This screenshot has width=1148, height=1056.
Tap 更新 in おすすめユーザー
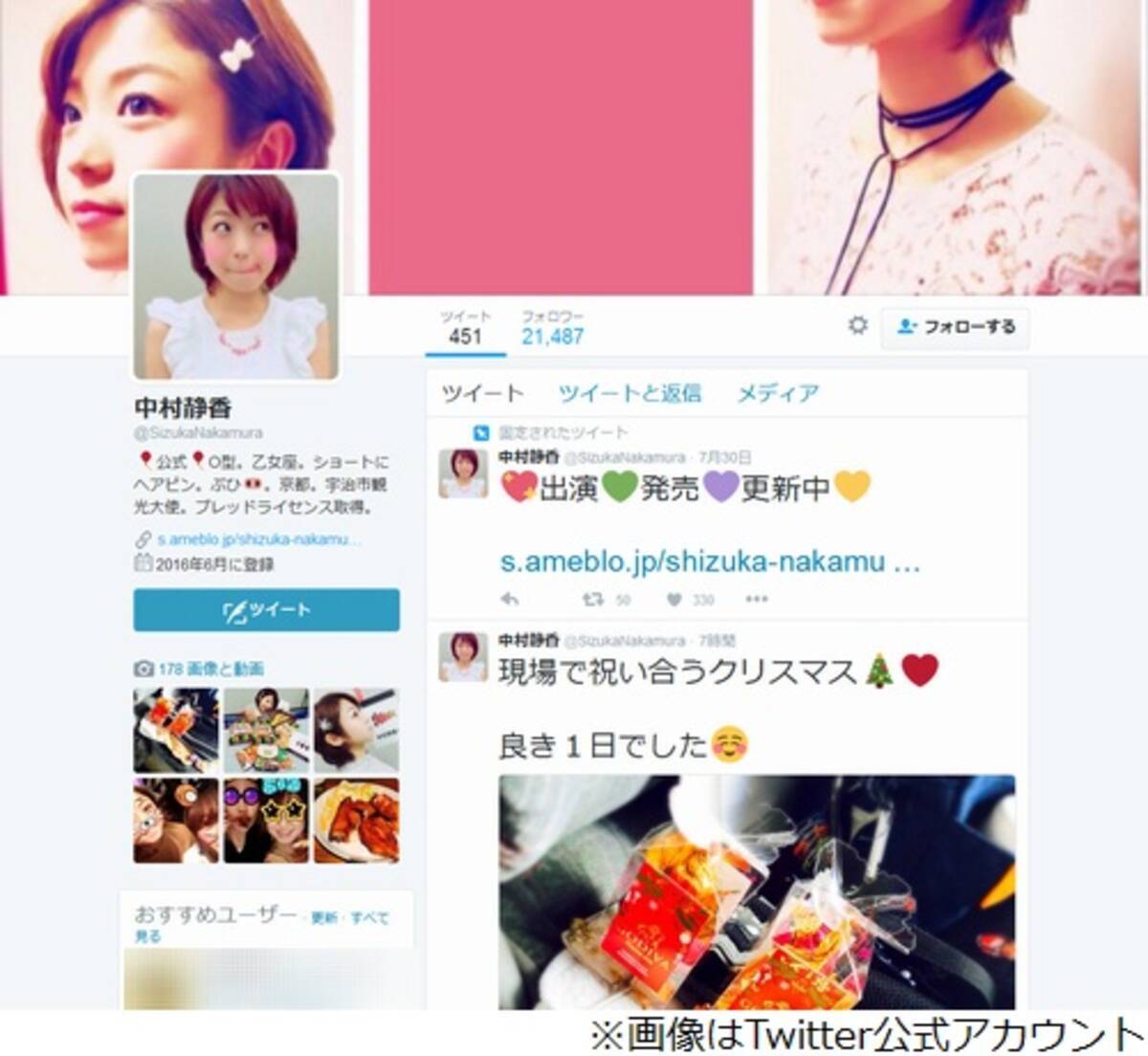pyautogui.click(x=323, y=917)
